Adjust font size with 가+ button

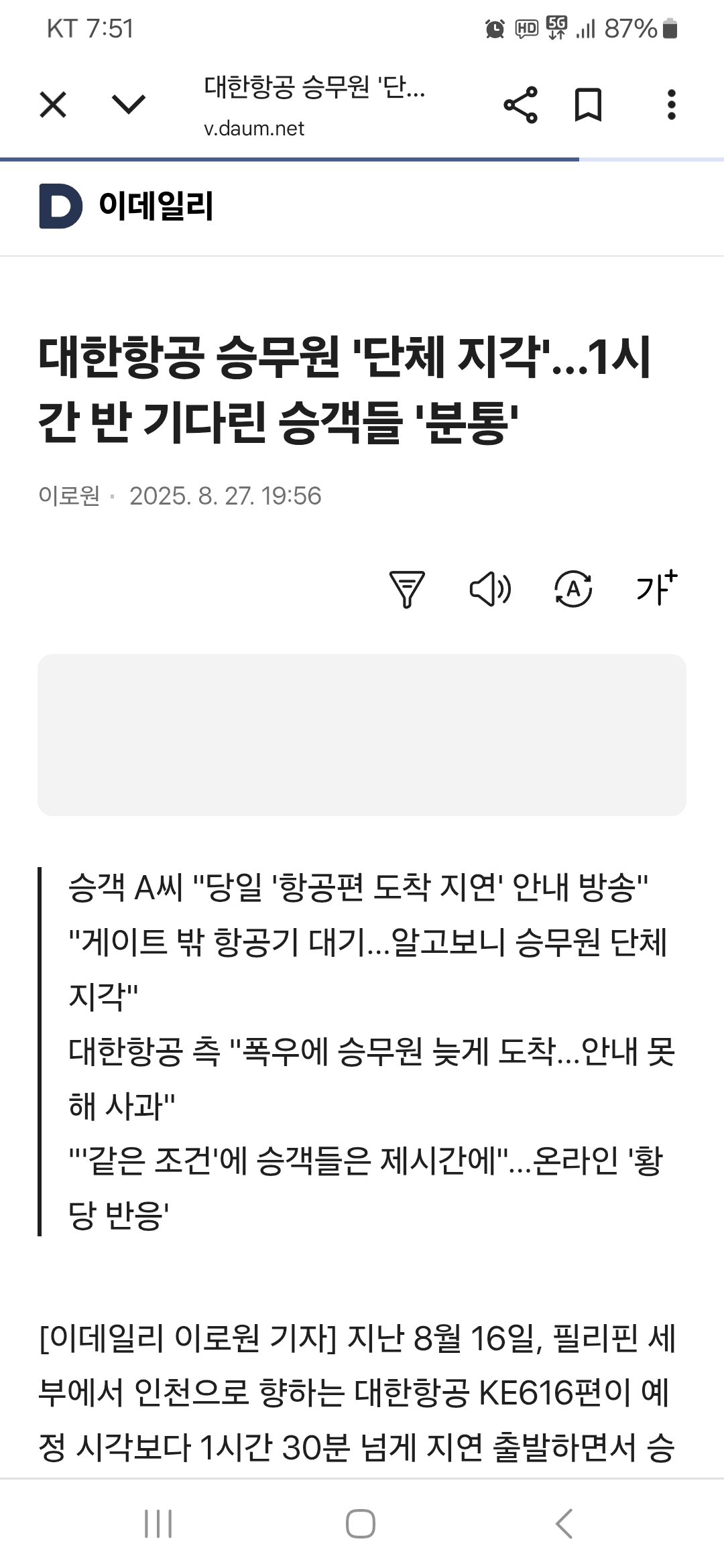pyautogui.click(x=656, y=589)
